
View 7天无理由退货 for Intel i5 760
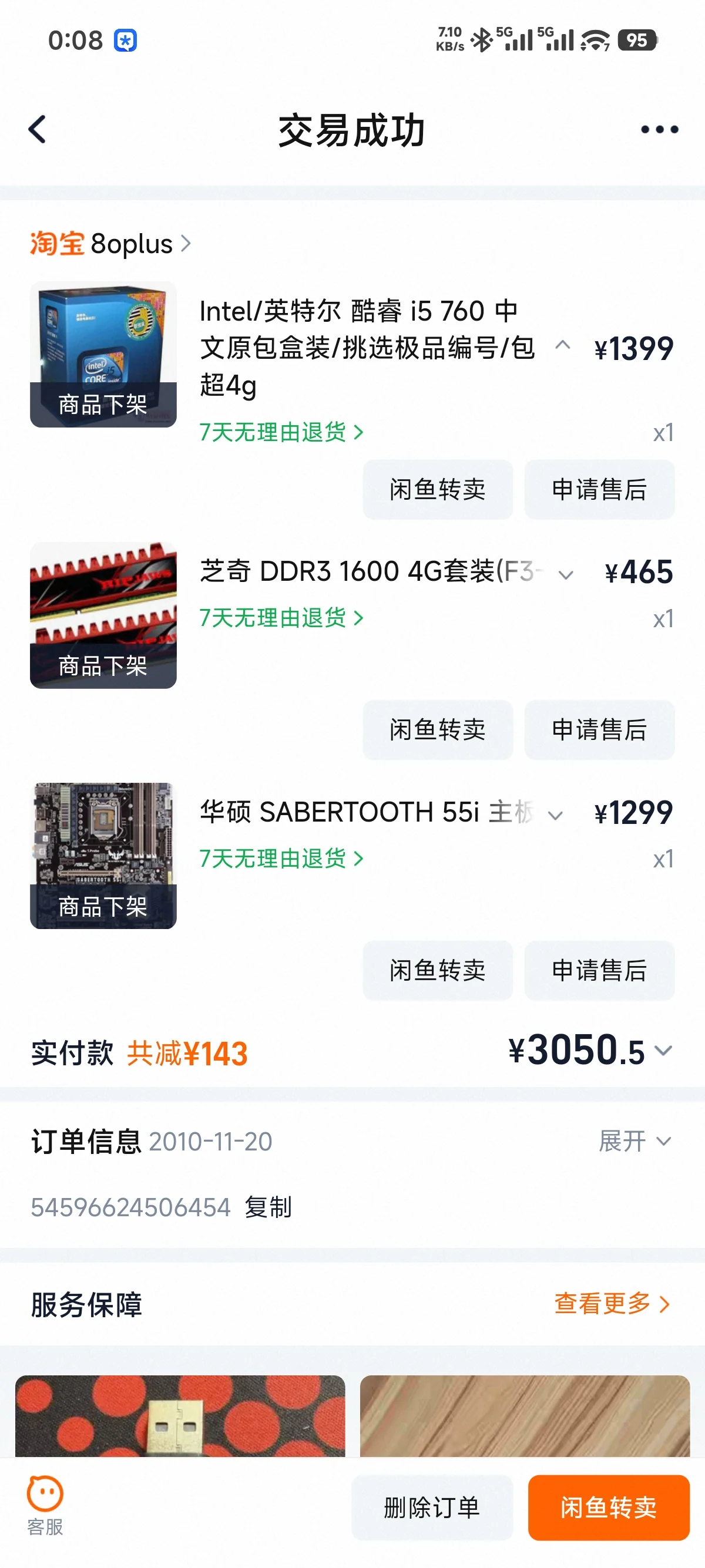pos(281,432)
